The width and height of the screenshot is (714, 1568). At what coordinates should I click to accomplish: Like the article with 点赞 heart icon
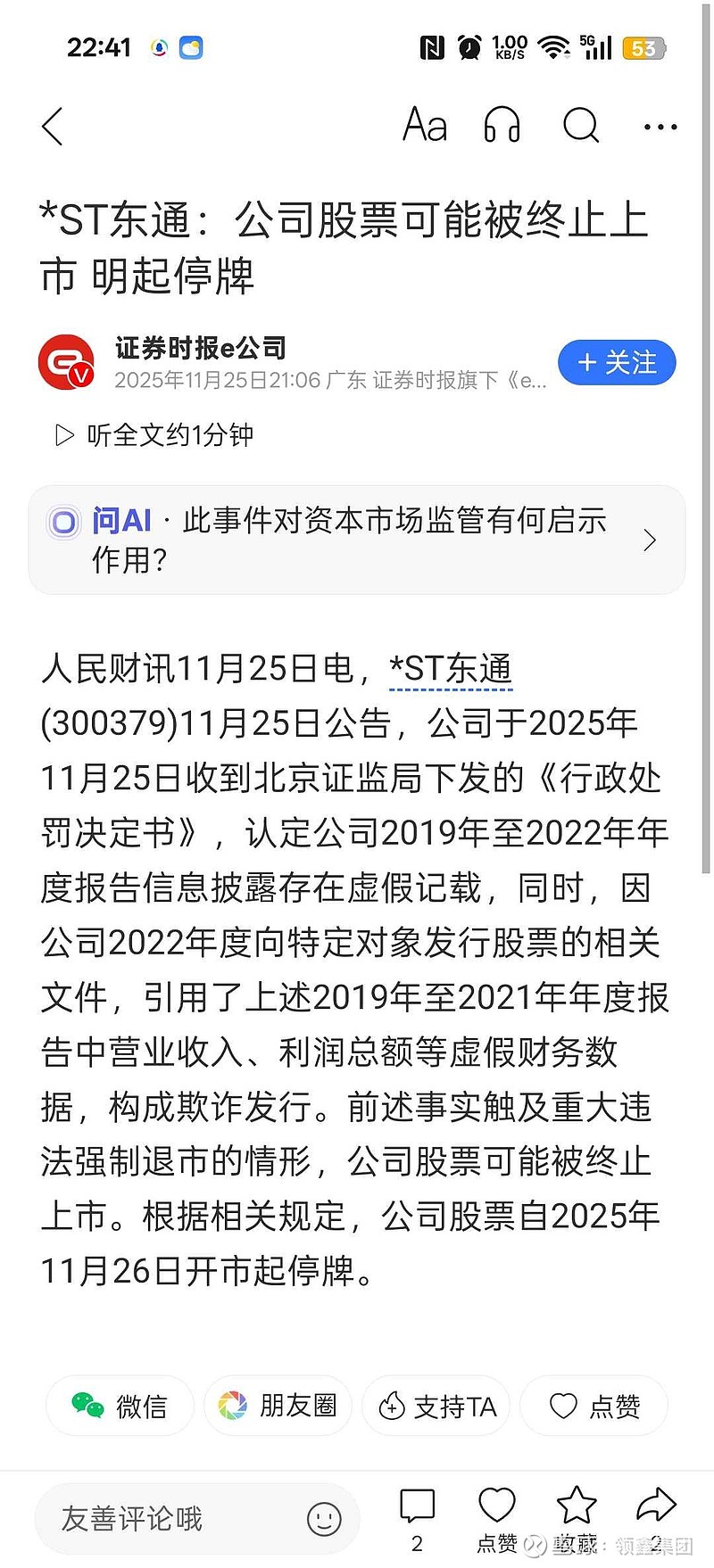496,1505
